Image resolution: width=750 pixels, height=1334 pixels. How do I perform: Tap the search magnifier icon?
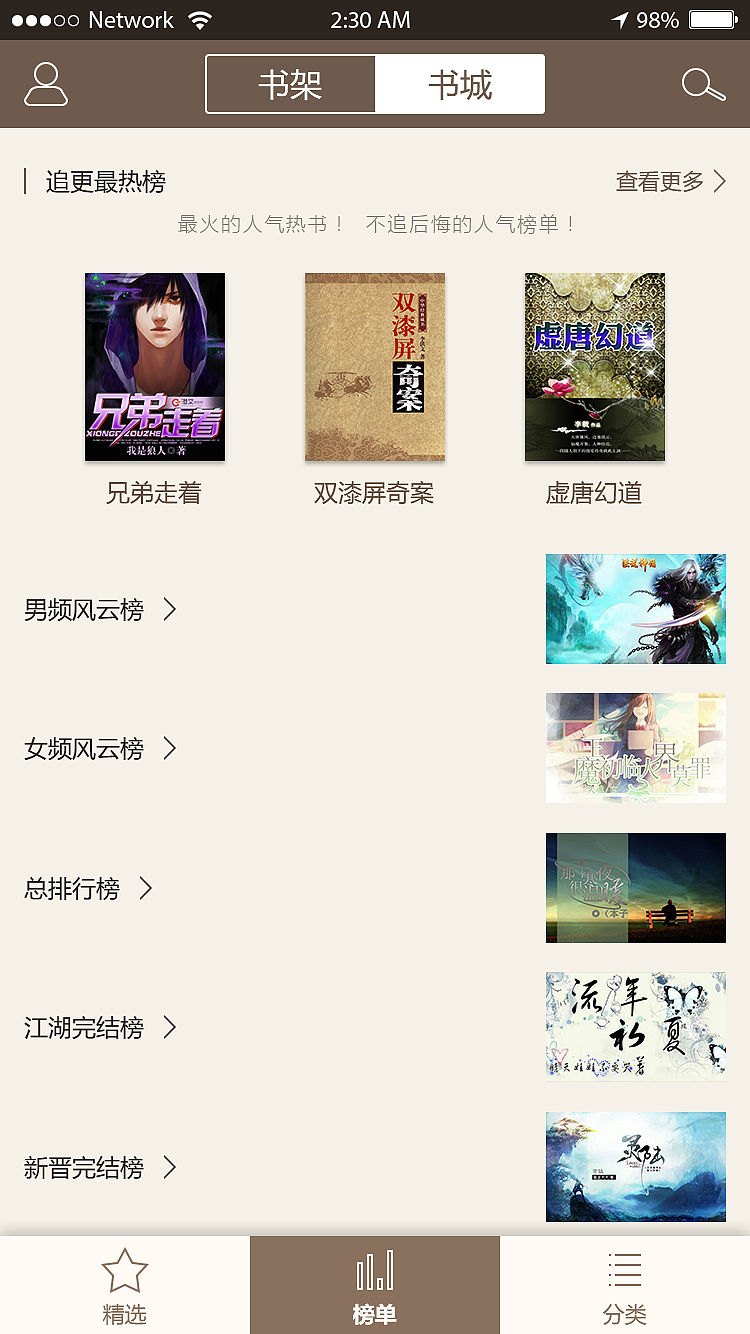702,84
